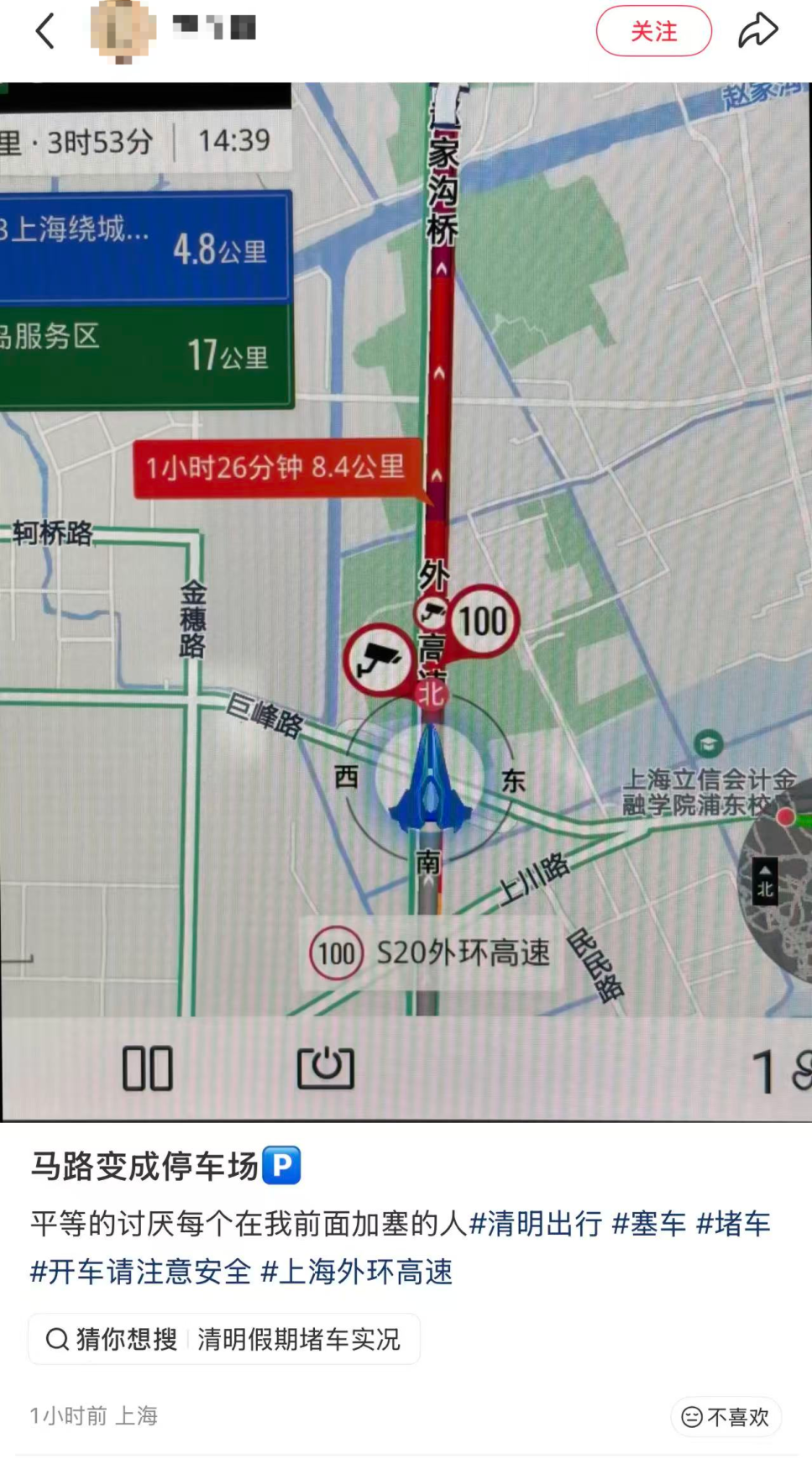This screenshot has width=812, height=1459.
Task: Open the #堵车 hashtag
Action: coord(734,1224)
